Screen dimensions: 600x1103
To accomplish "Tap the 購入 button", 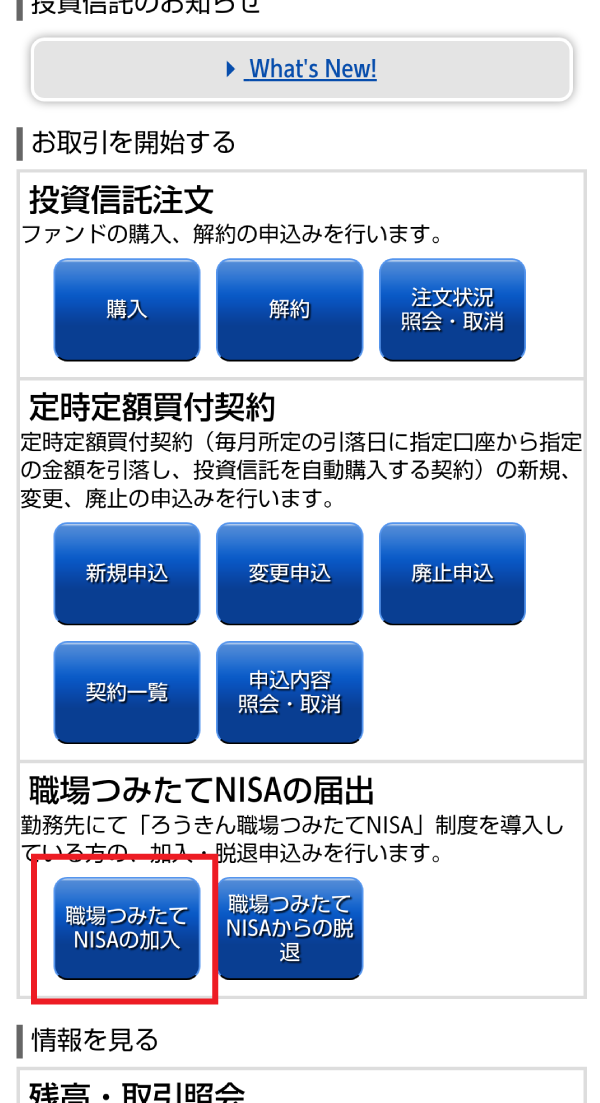I will point(127,310).
